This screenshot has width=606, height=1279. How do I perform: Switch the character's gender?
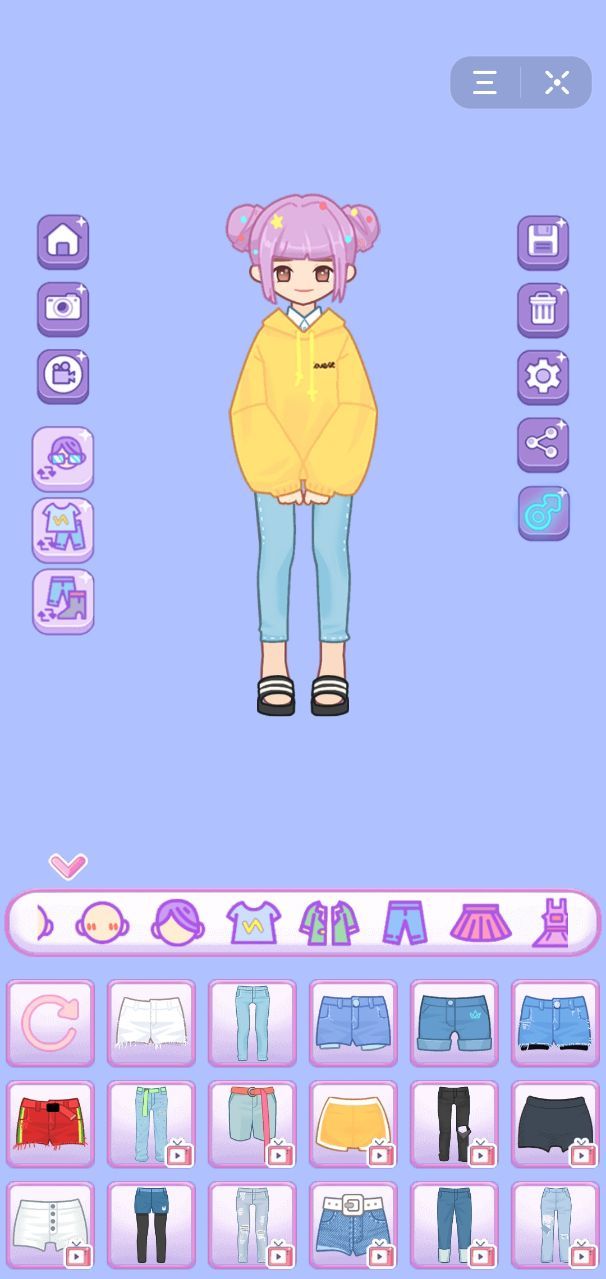[x=543, y=513]
